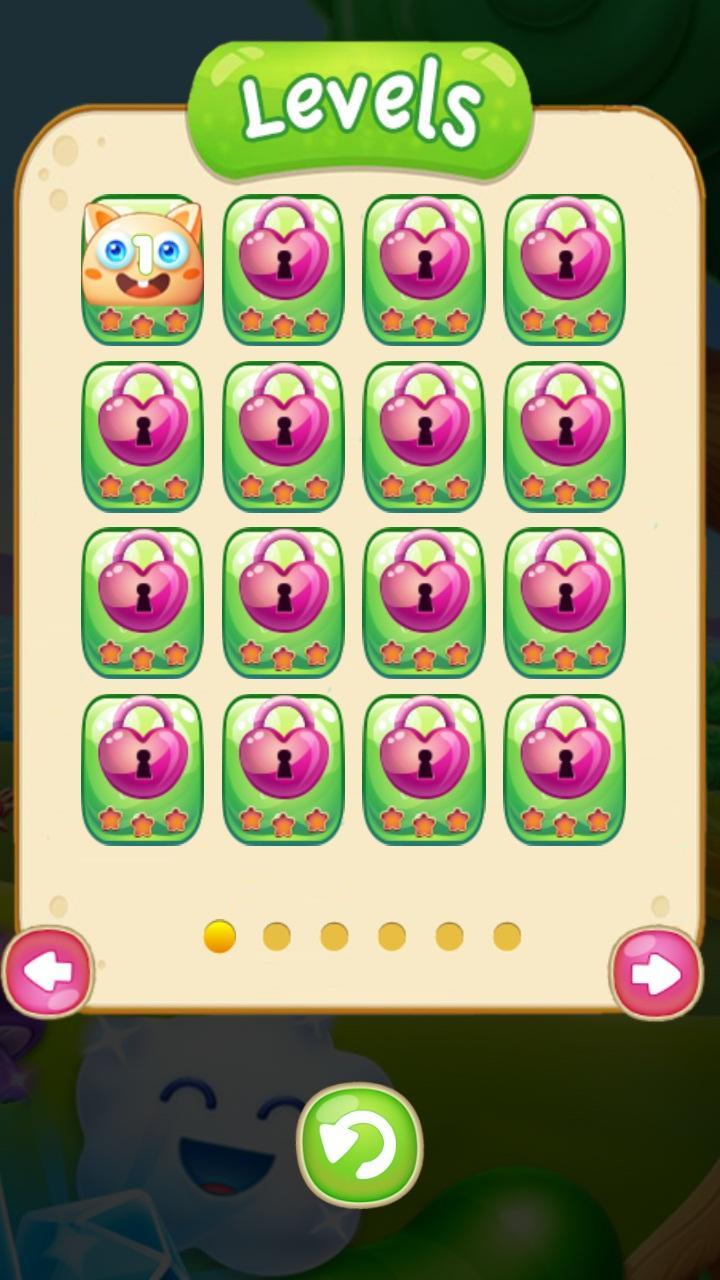Go to the previous levels page

48,972
